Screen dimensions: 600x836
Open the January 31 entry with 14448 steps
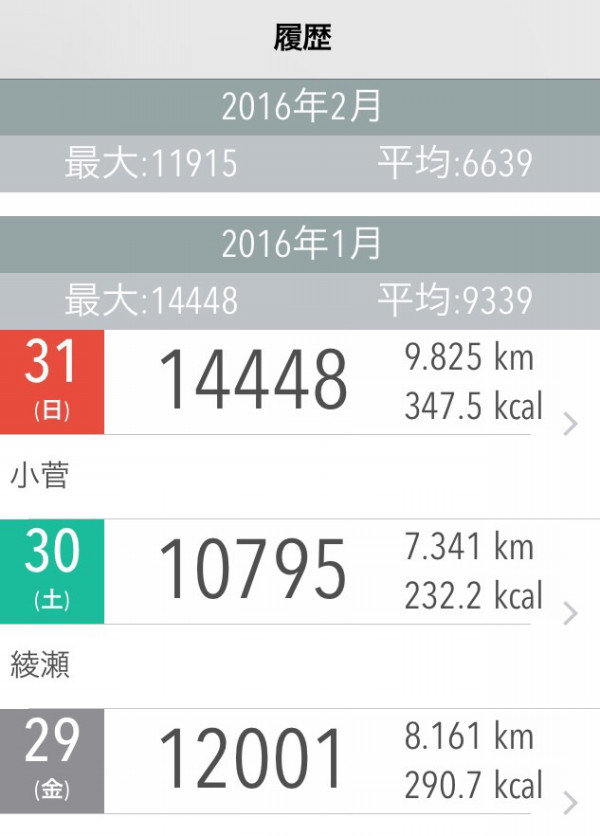tap(300, 383)
